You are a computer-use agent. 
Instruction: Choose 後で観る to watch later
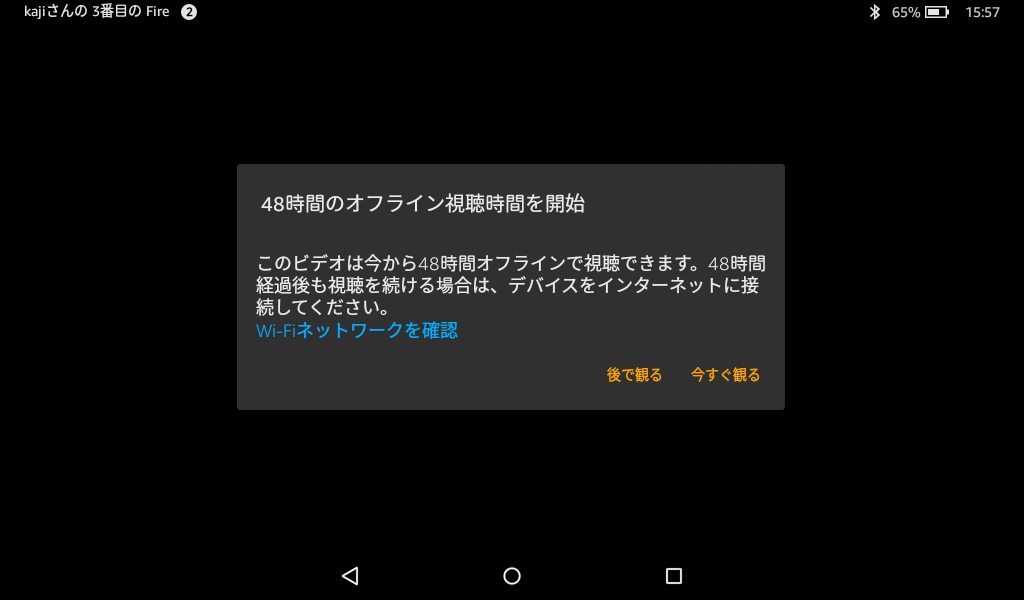click(x=634, y=375)
